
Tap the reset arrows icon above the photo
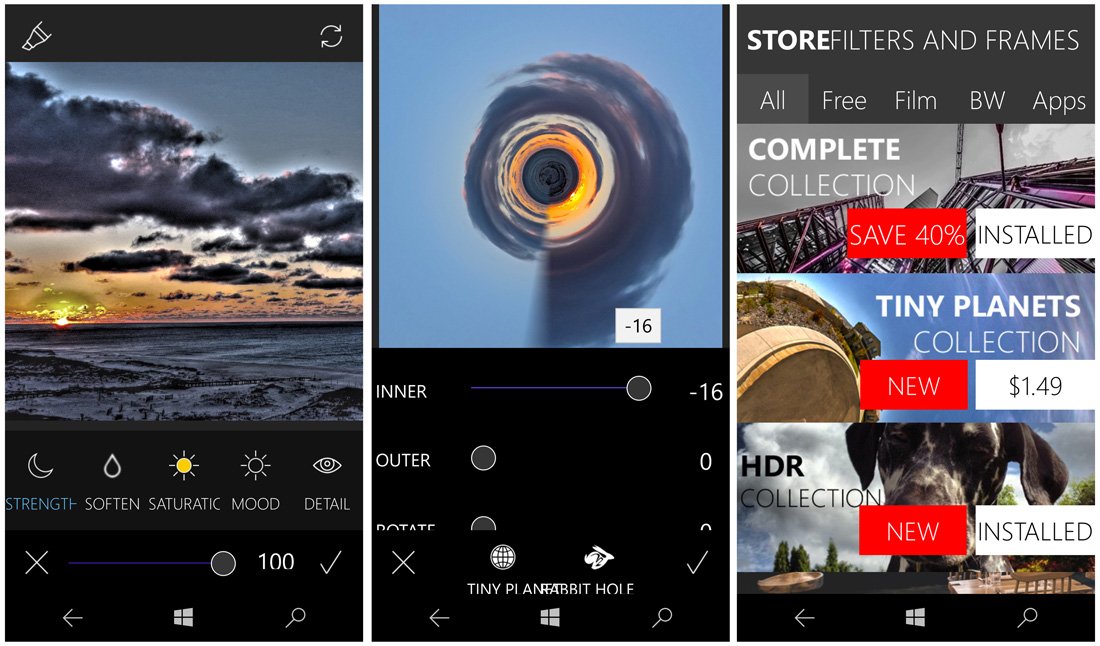click(331, 37)
